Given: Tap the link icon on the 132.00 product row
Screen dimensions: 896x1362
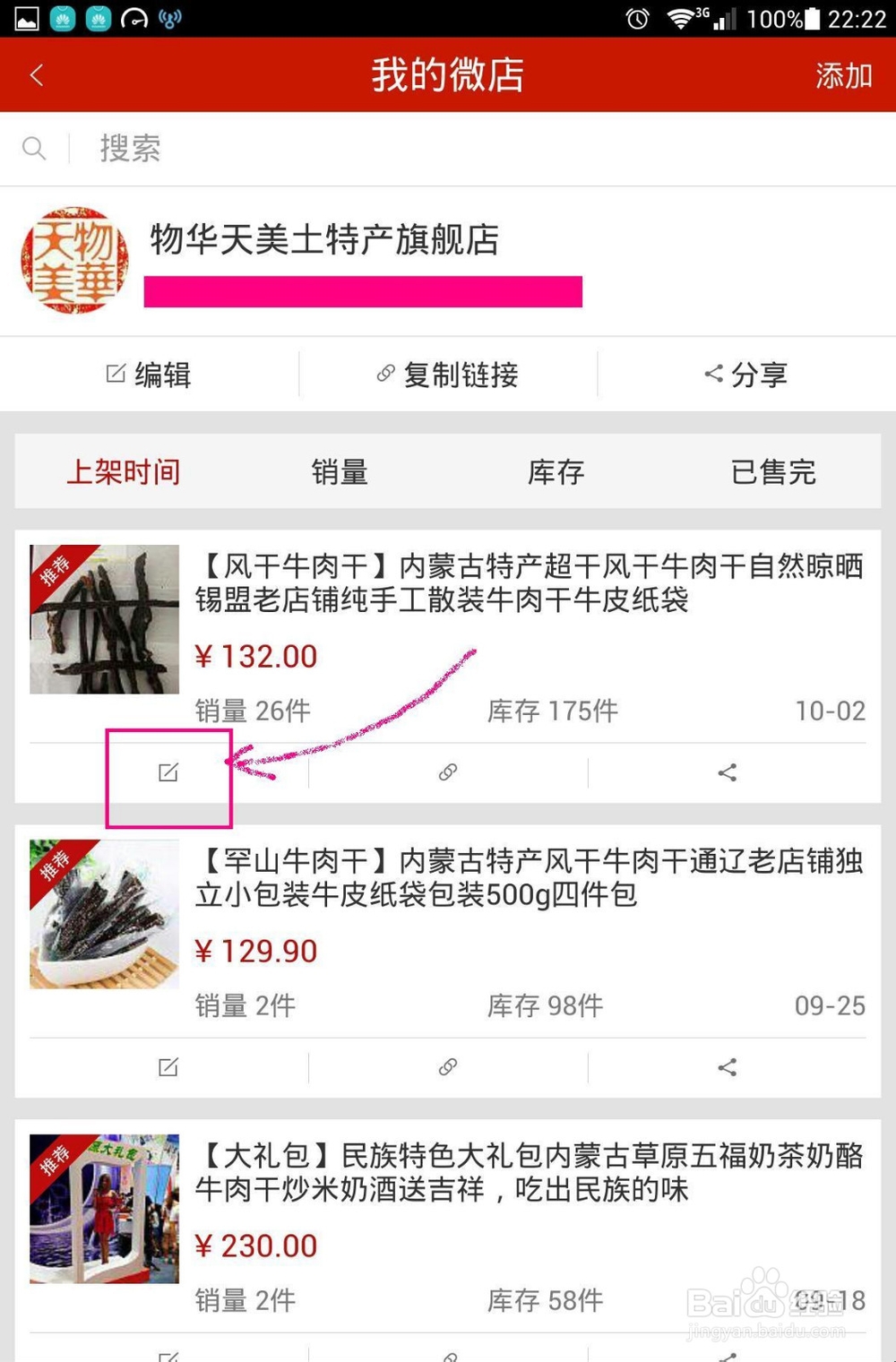Looking at the screenshot, I should point(446,772).
